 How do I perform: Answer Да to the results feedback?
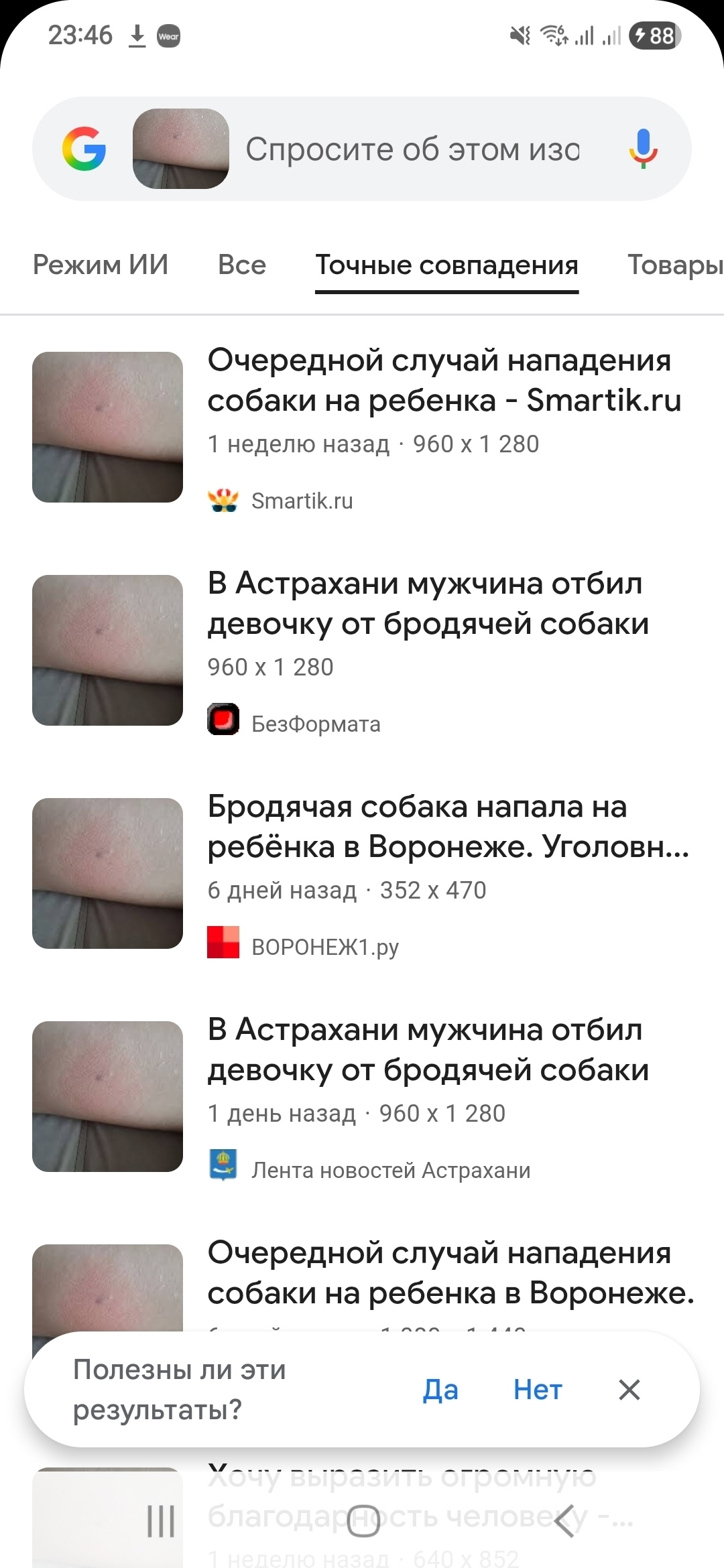(440, 1390)
